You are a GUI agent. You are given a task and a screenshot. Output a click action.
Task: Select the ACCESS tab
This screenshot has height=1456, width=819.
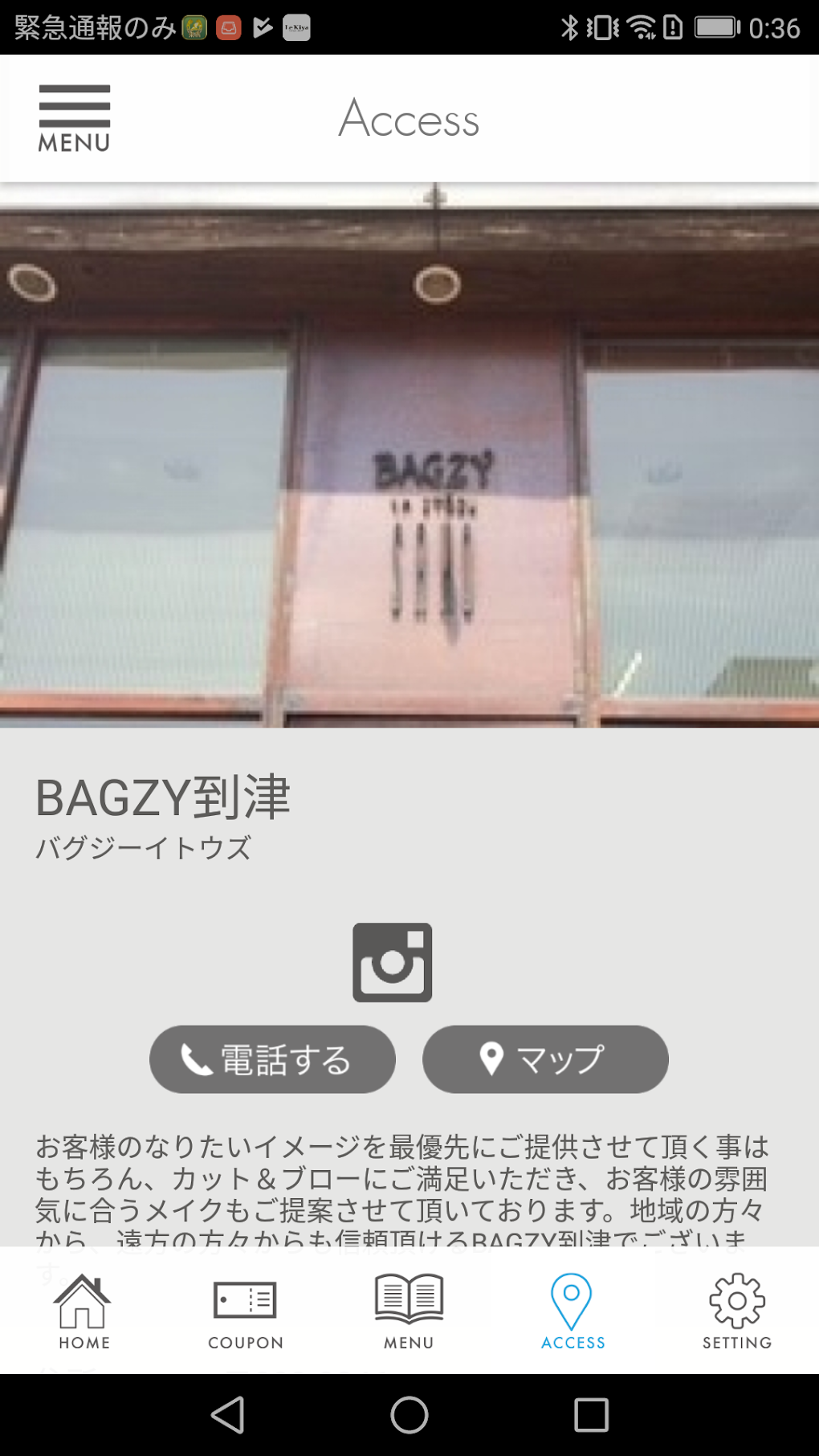point(572,1312)
